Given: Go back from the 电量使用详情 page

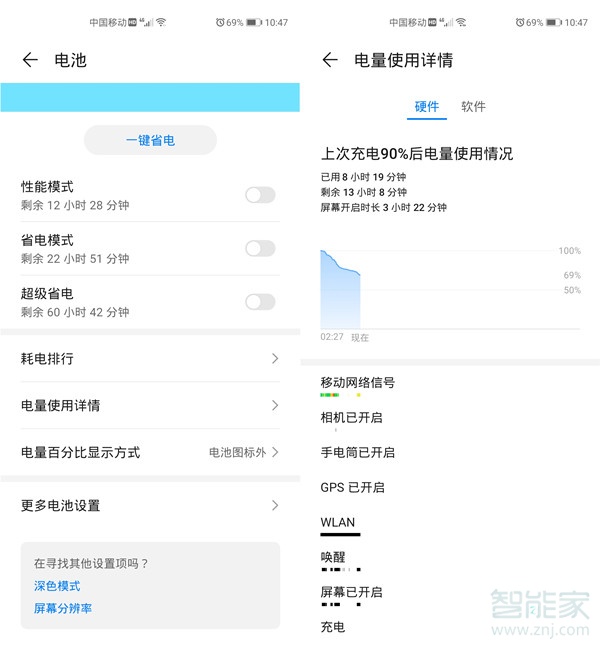Looking at the screenshot, I should 330,60.
